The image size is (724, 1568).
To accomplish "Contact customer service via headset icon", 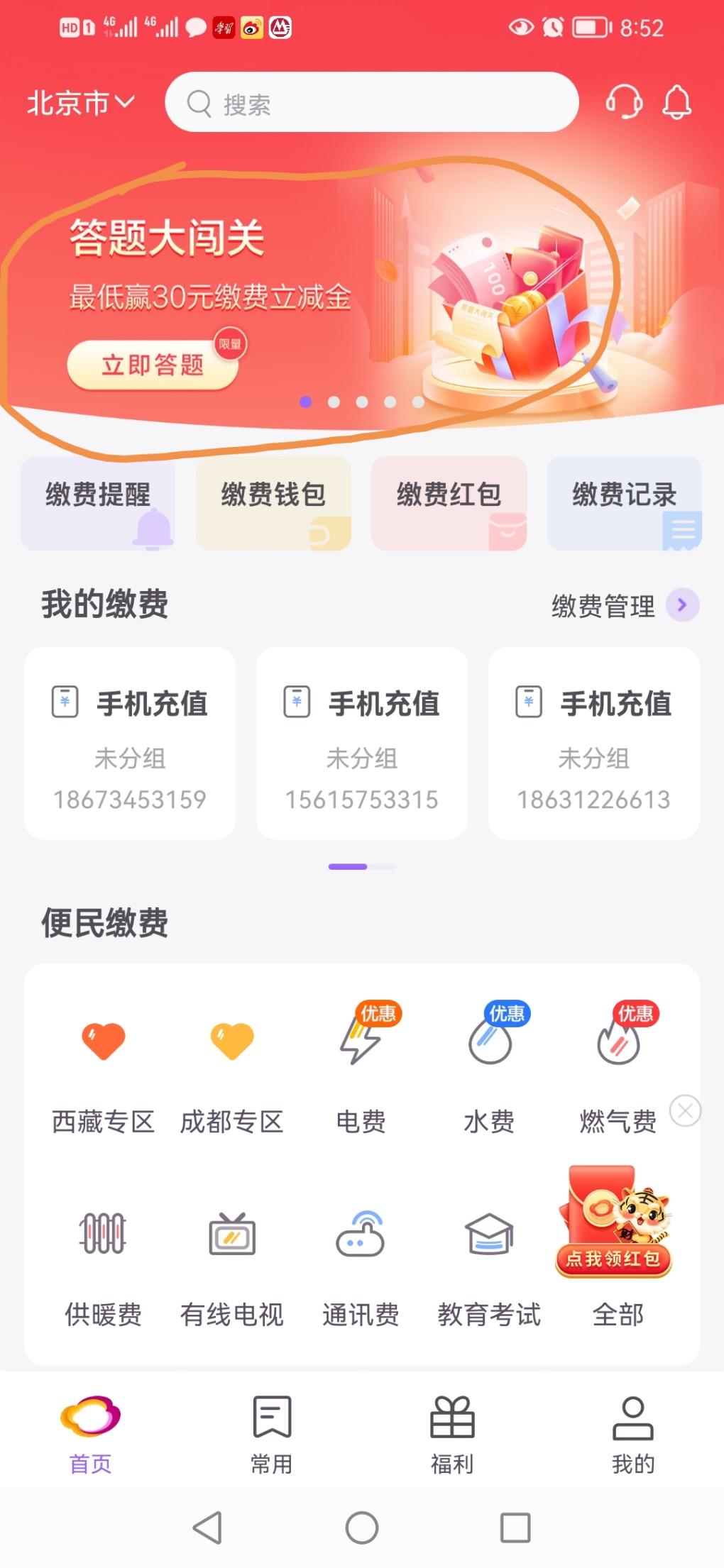I will (624, 103).
